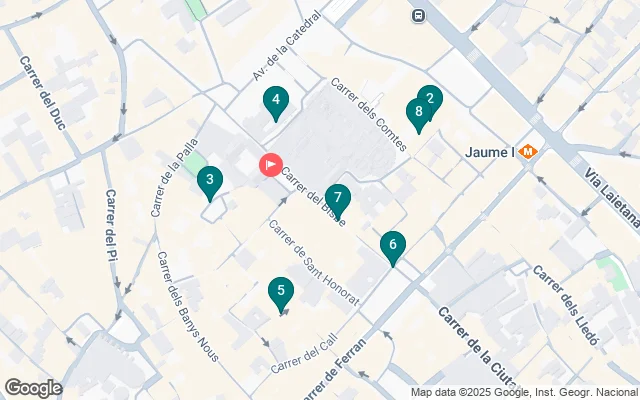
Task: Open map marker number 7
Action: point(338,199)
